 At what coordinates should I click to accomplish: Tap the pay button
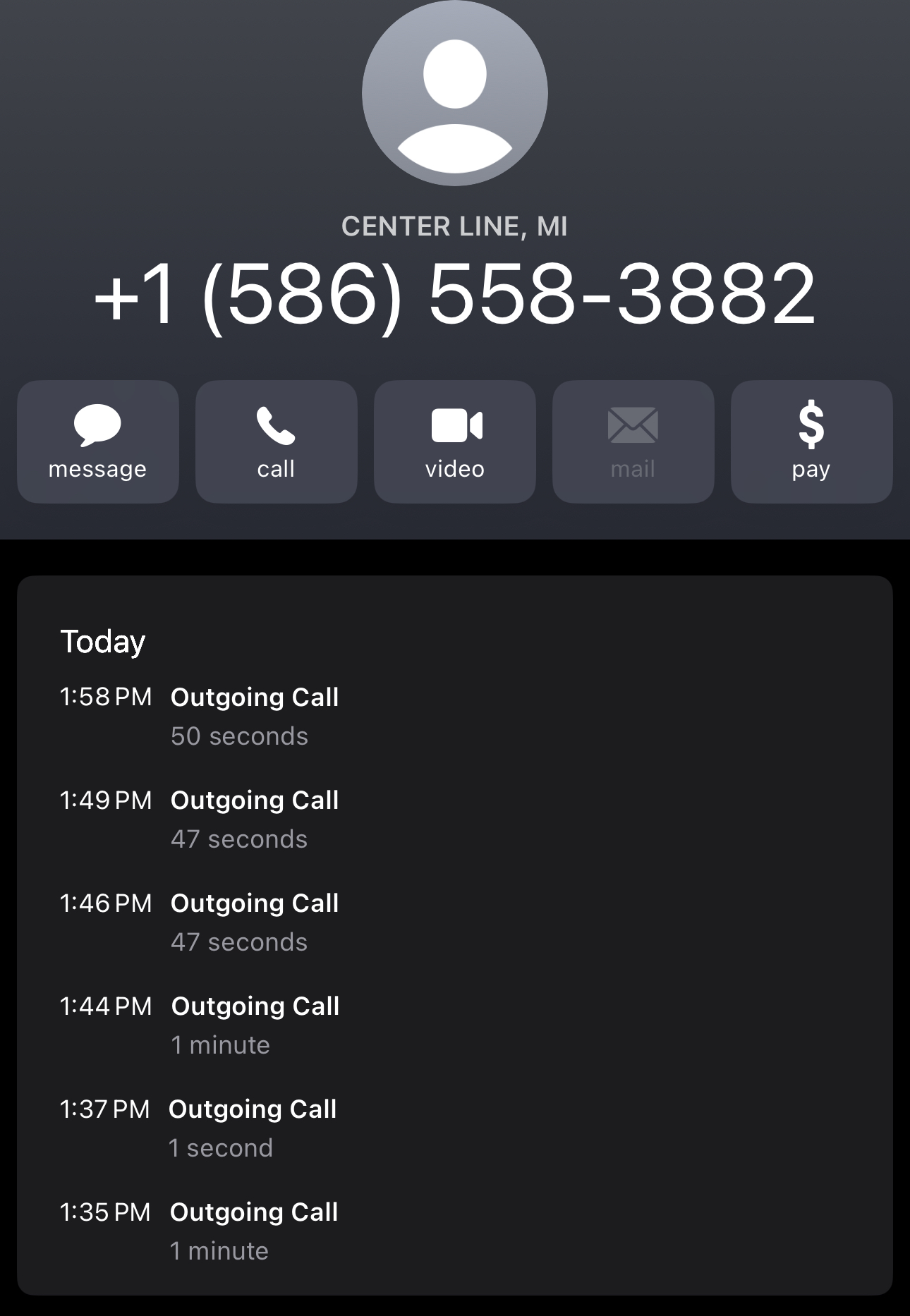point(811,441)
